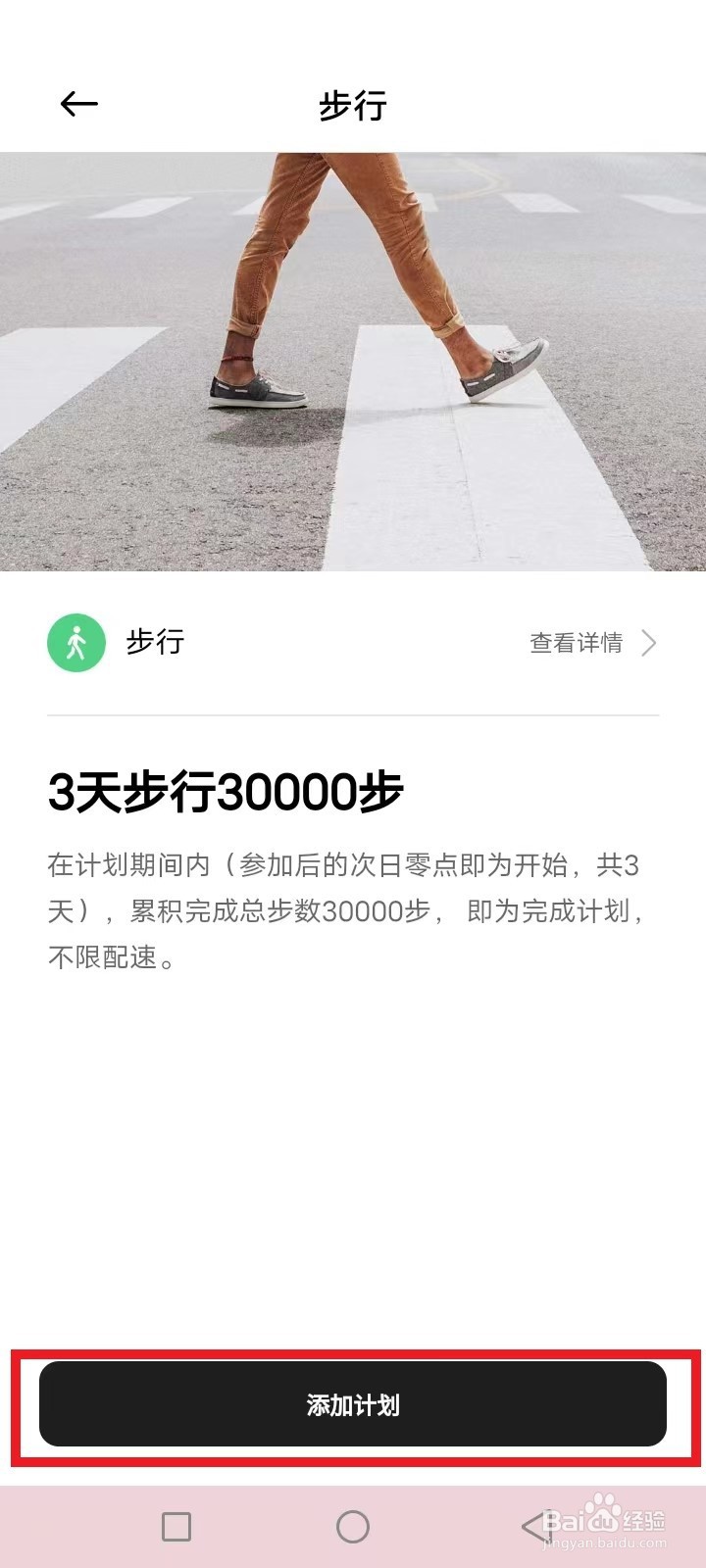Viewport: 706px width, 1568px height.
Task: Click the Baidu paw logo watermark
Action: 603,1518
